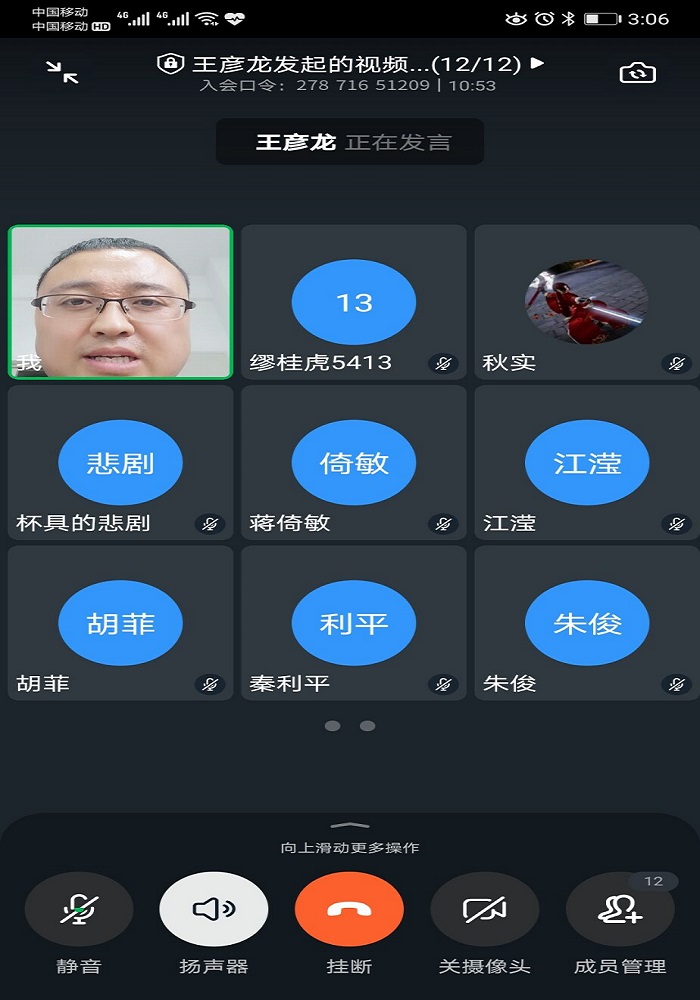Open participant tile 缪桂虎5413
The width and height of the screenshot is (700, 1000).
point(353,302)
